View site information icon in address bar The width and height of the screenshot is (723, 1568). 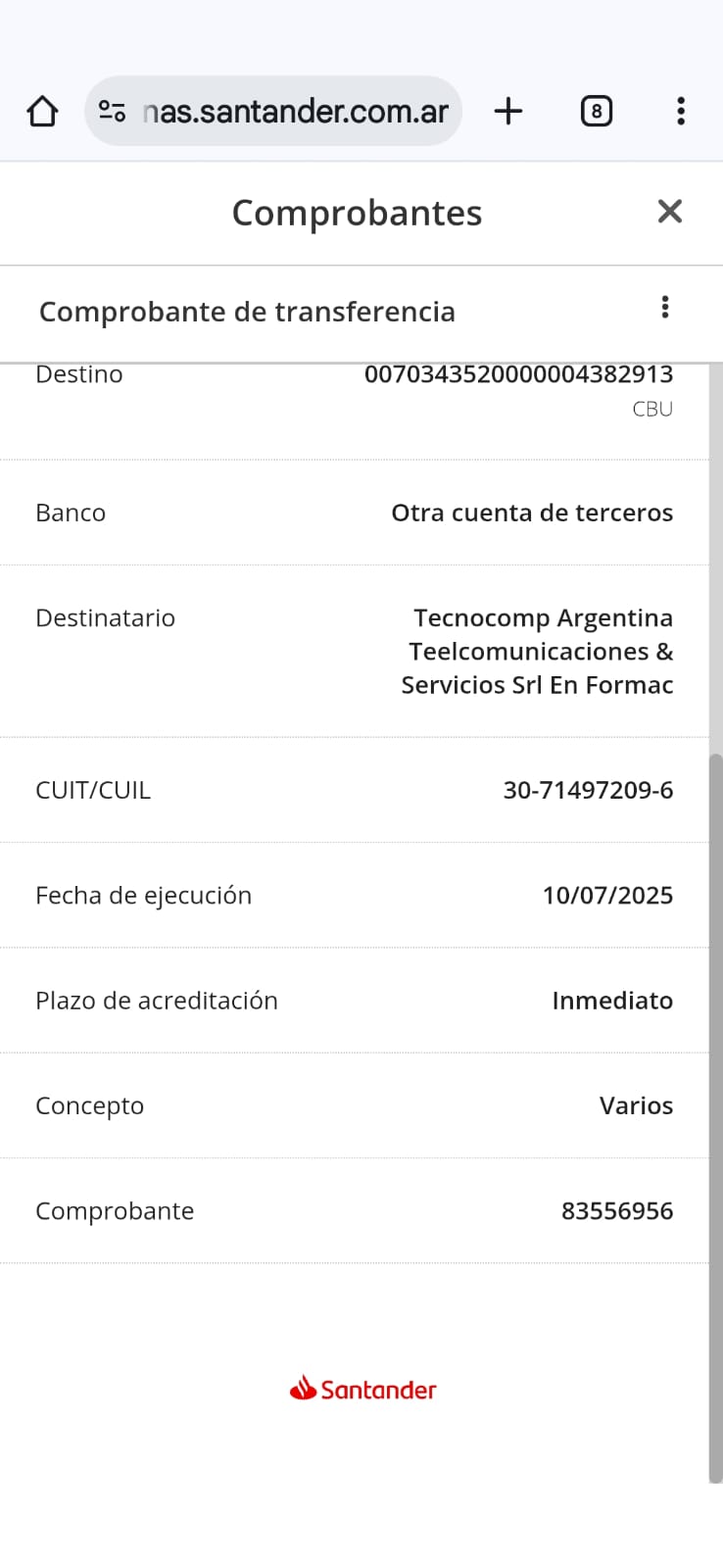click(x=113, y=111)
